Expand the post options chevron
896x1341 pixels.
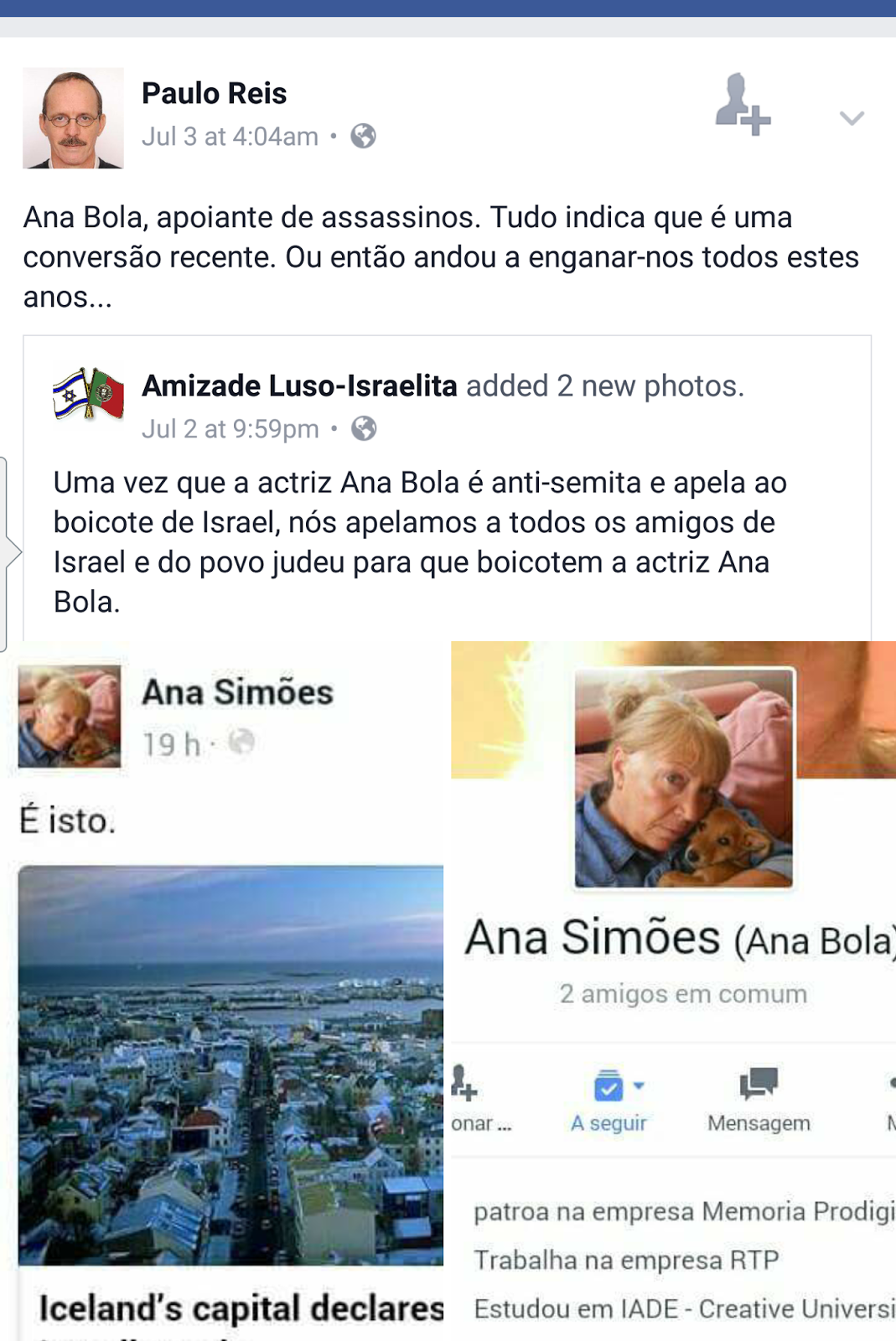[852, 118]
